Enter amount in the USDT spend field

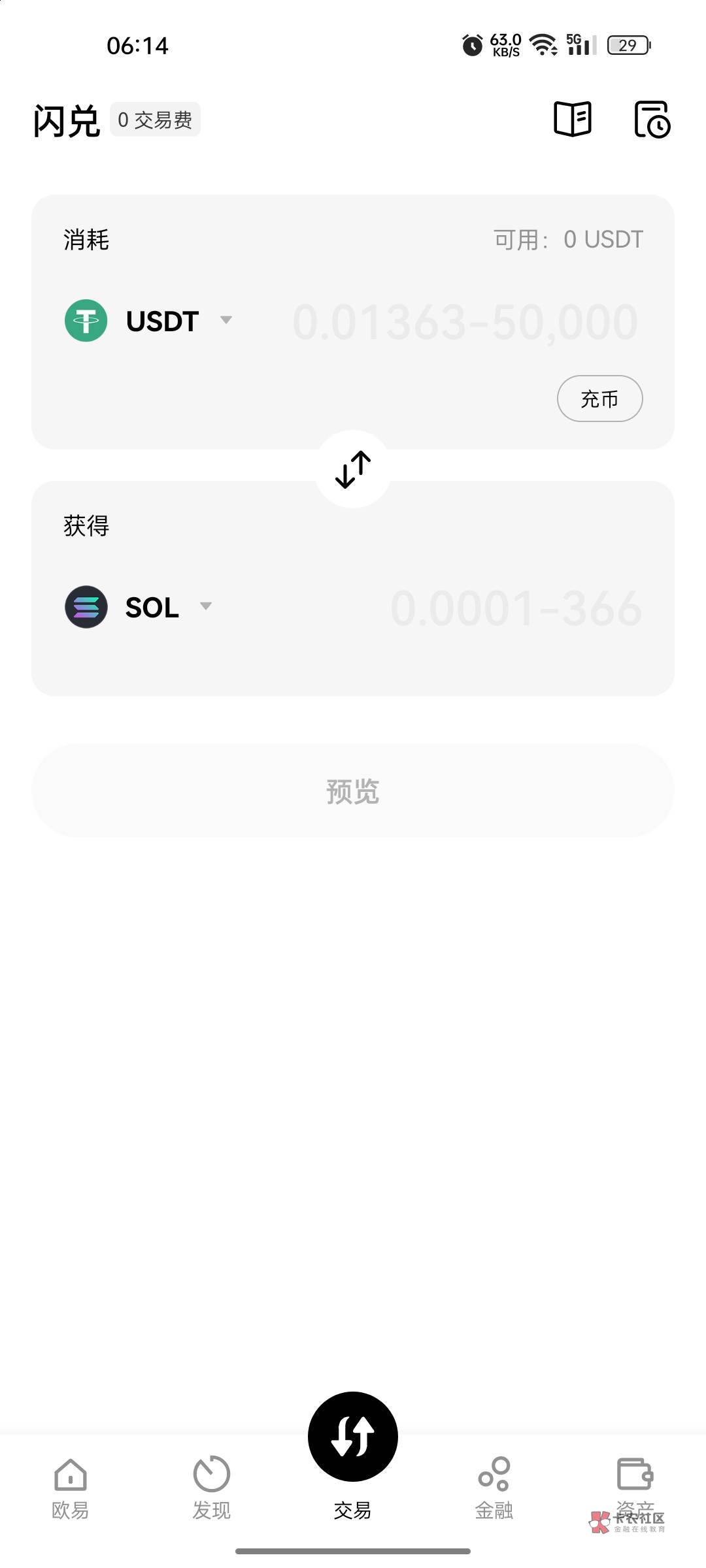point(465,322)
